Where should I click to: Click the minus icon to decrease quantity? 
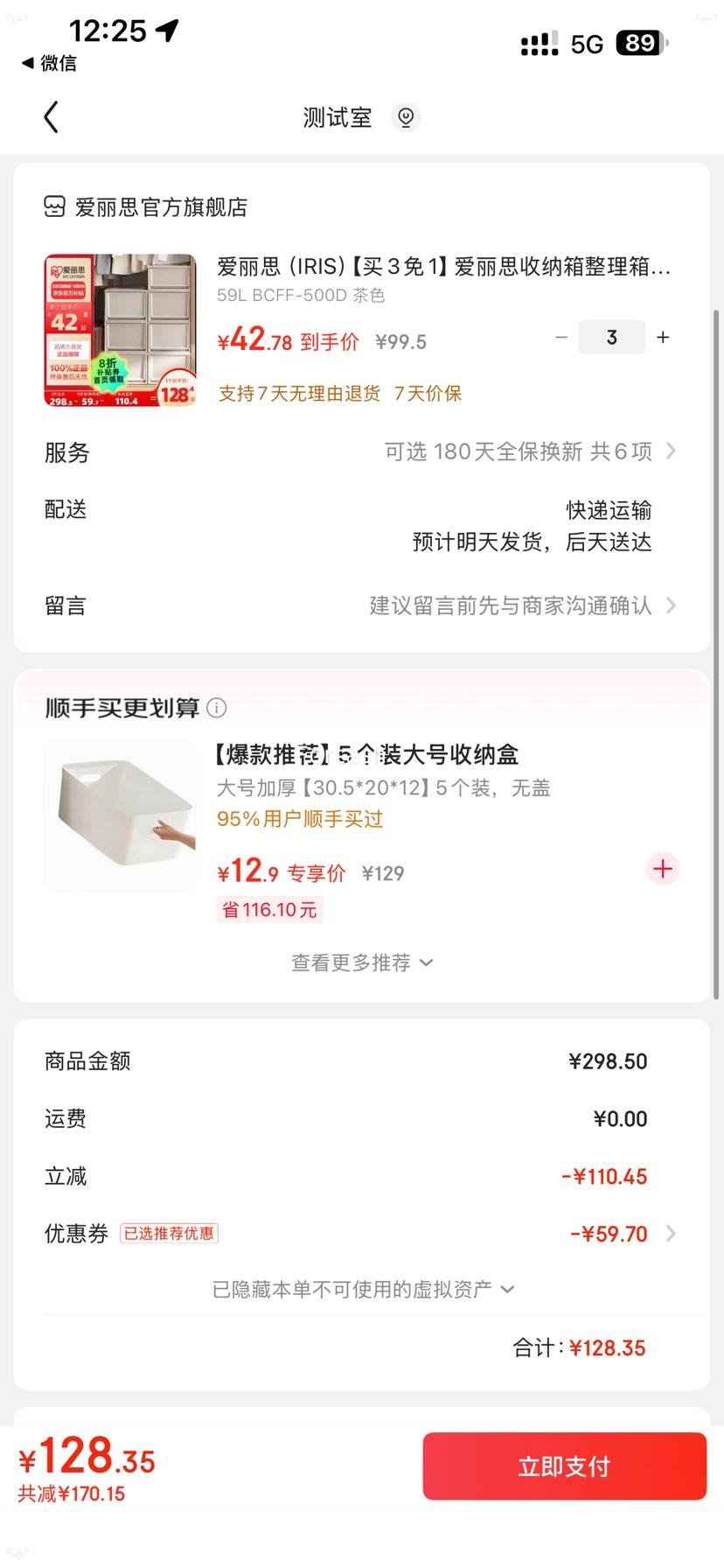pyautogui.click(x=561, y=337)
